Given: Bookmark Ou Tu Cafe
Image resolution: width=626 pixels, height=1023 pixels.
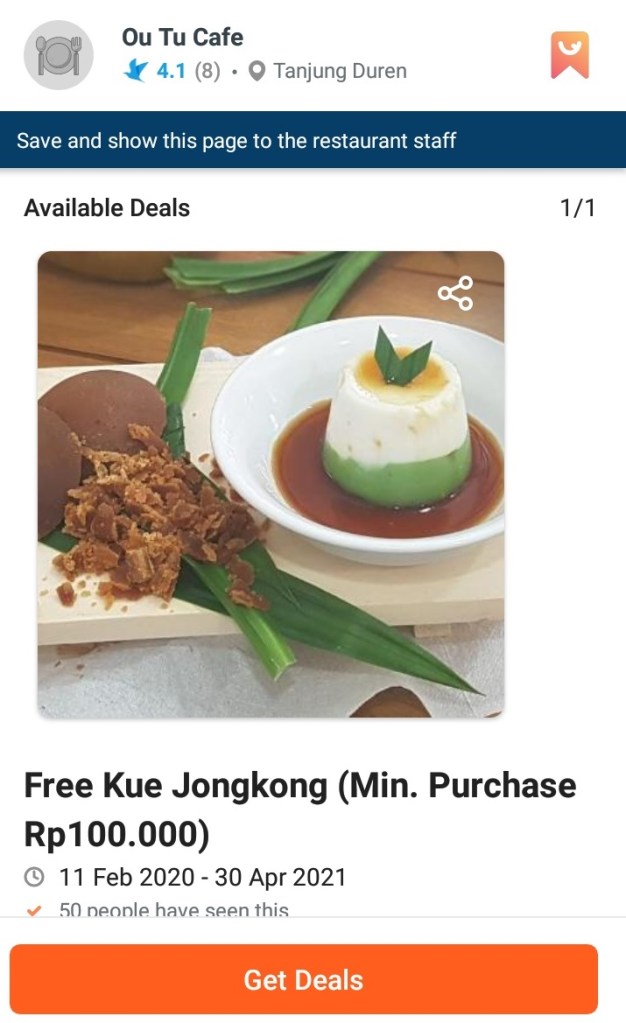Looking at the screenshot, I should 569,56.
